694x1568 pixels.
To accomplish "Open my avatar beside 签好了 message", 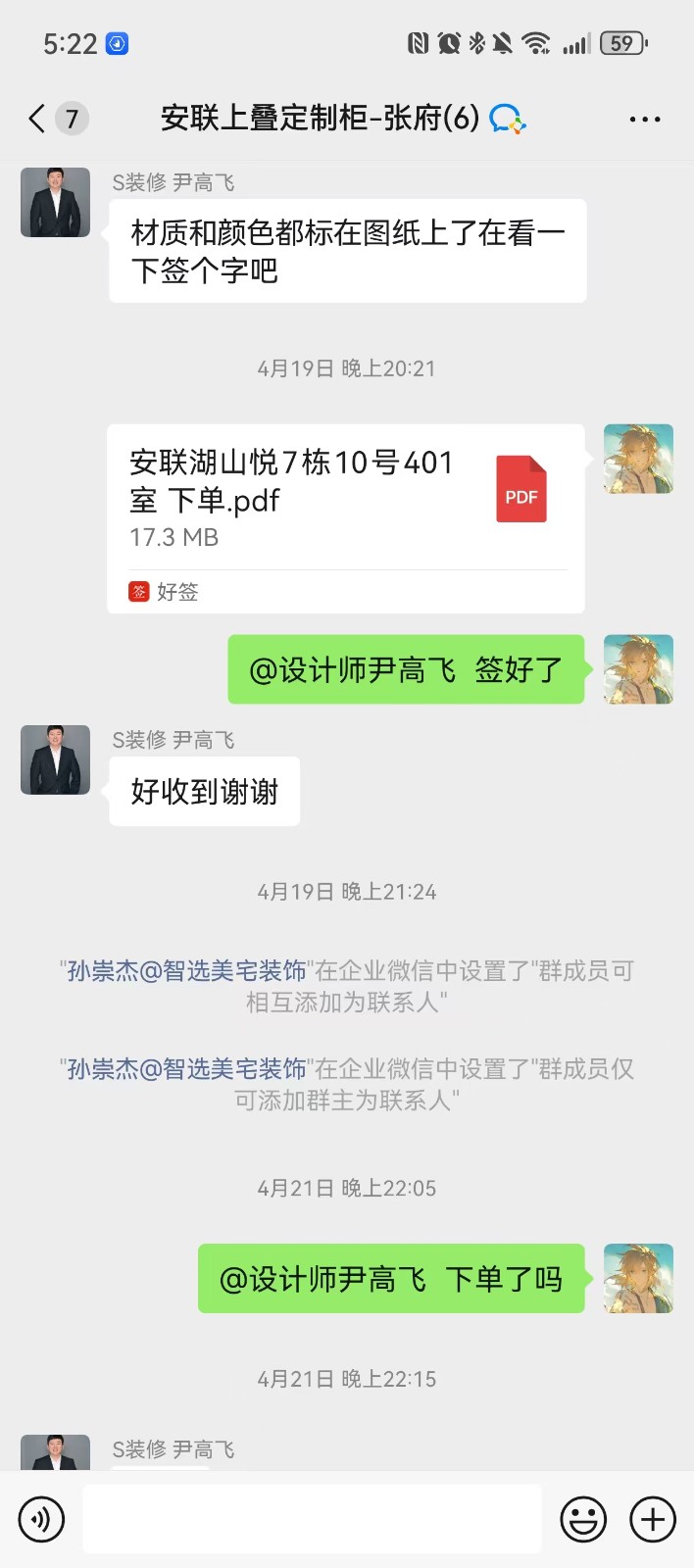I will (638, 669).
